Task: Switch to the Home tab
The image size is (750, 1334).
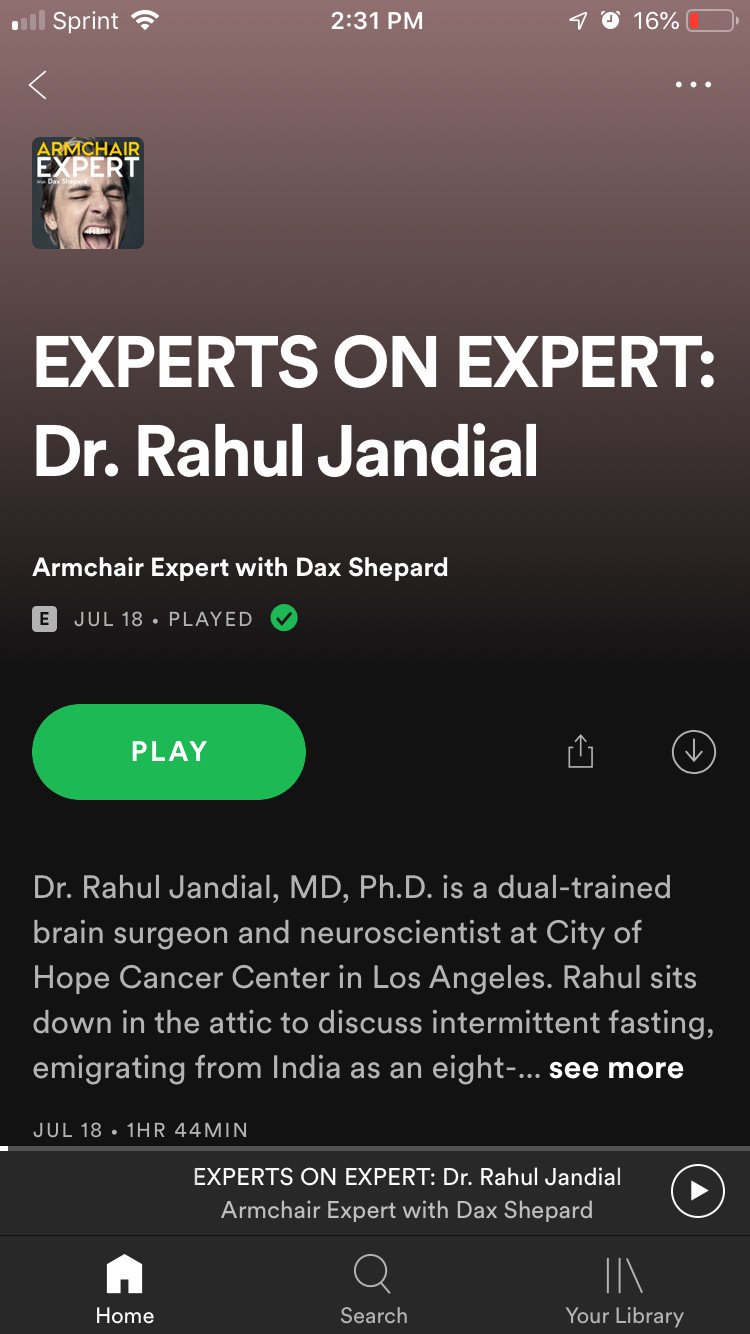Action: click(x=125, y=1289)
